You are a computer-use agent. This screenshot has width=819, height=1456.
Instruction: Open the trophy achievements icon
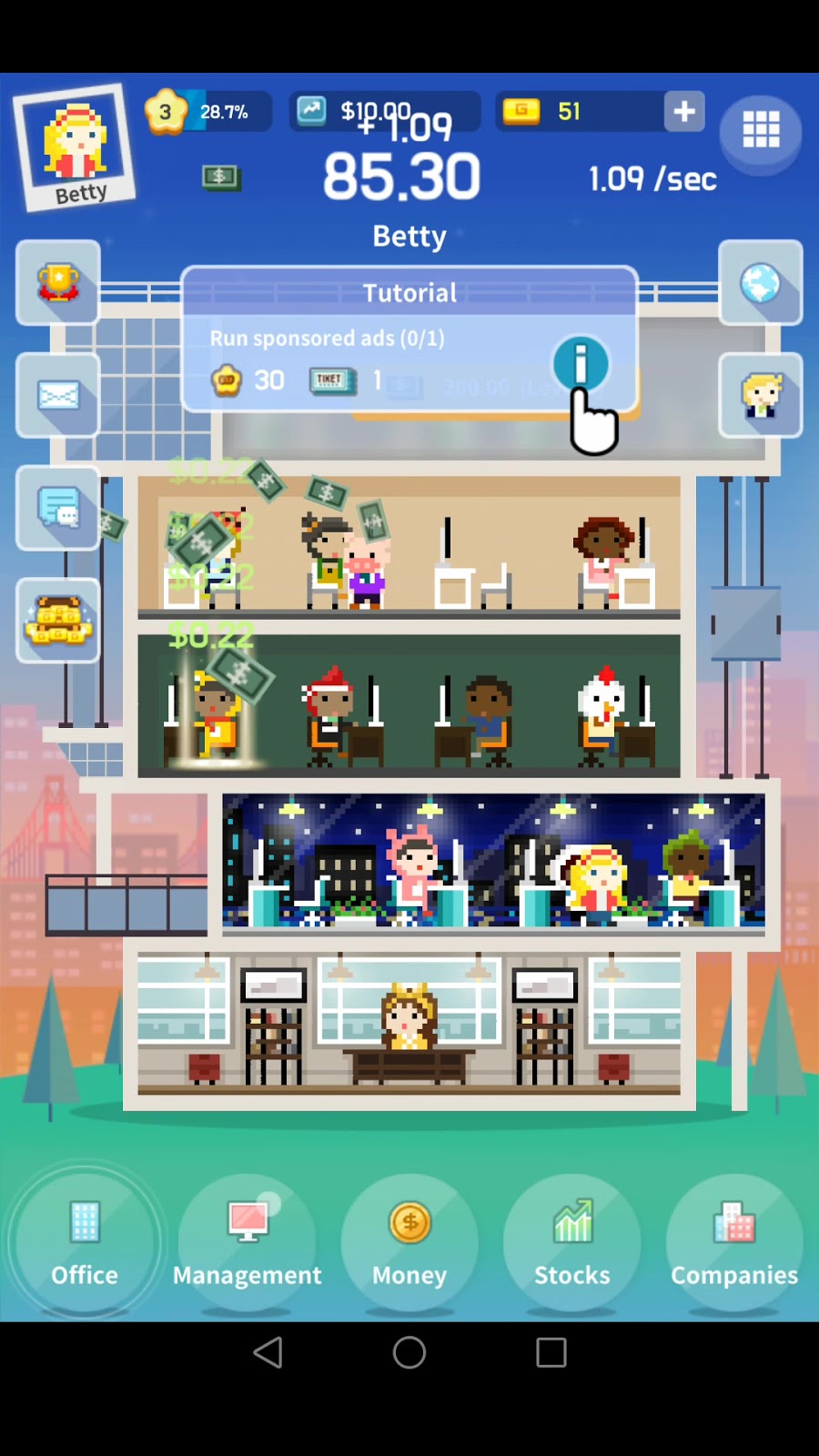click(58, 283)
